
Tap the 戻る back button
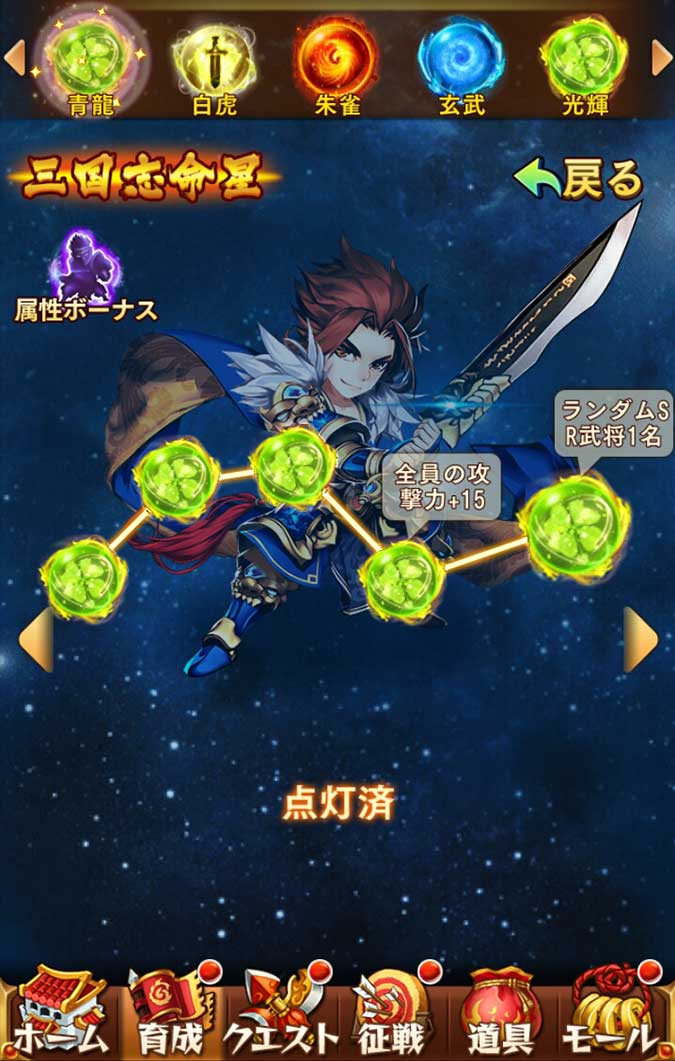pos(579,178)
